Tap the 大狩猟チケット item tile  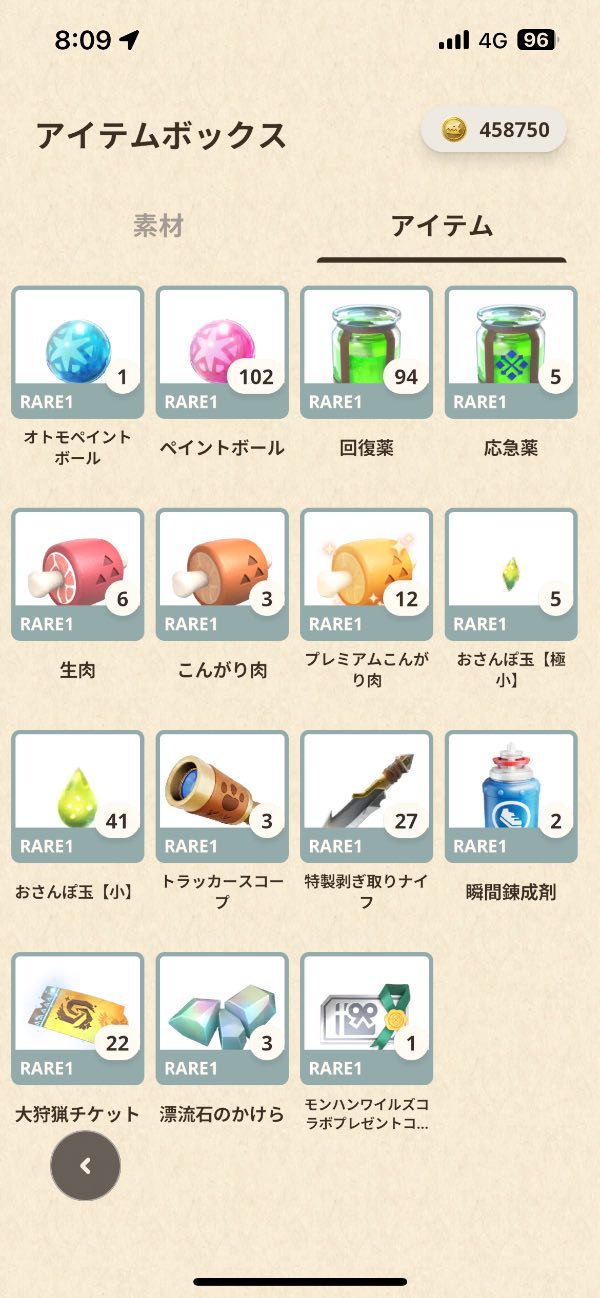pos(78,1018)
